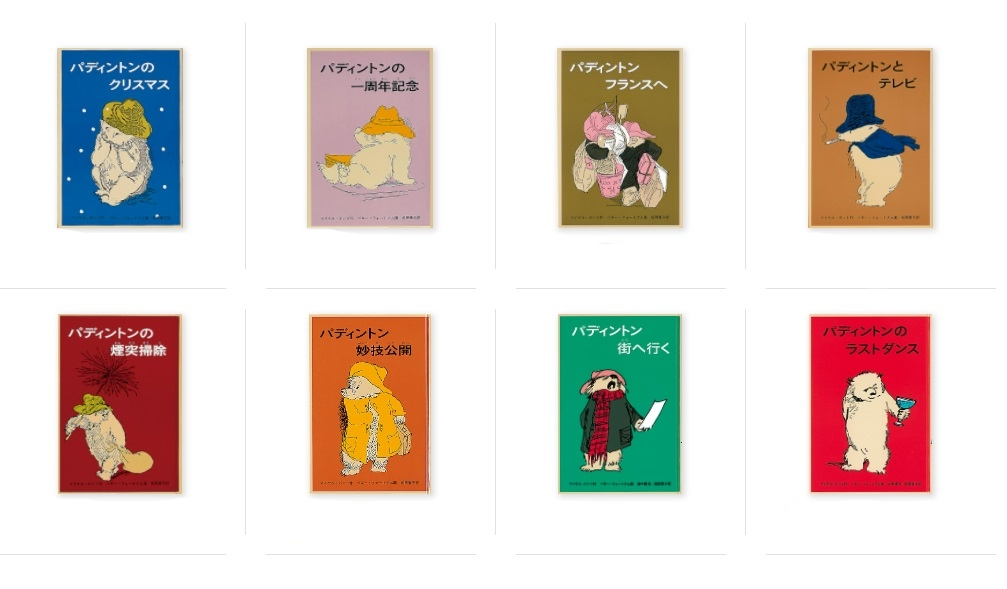Open the パディントンのクリスマス book cover

(x=120, y=138)
